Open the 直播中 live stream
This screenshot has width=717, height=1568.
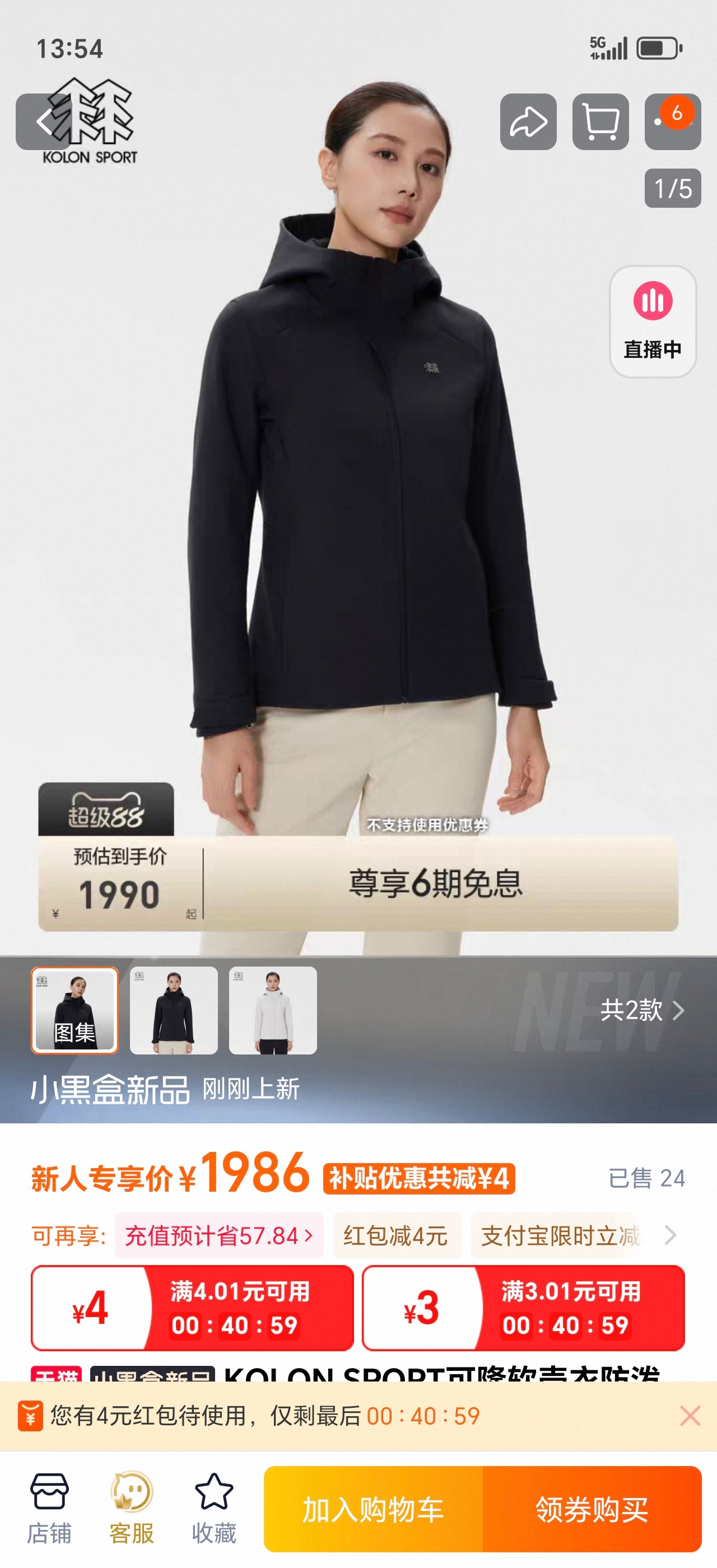click(653, 321)
